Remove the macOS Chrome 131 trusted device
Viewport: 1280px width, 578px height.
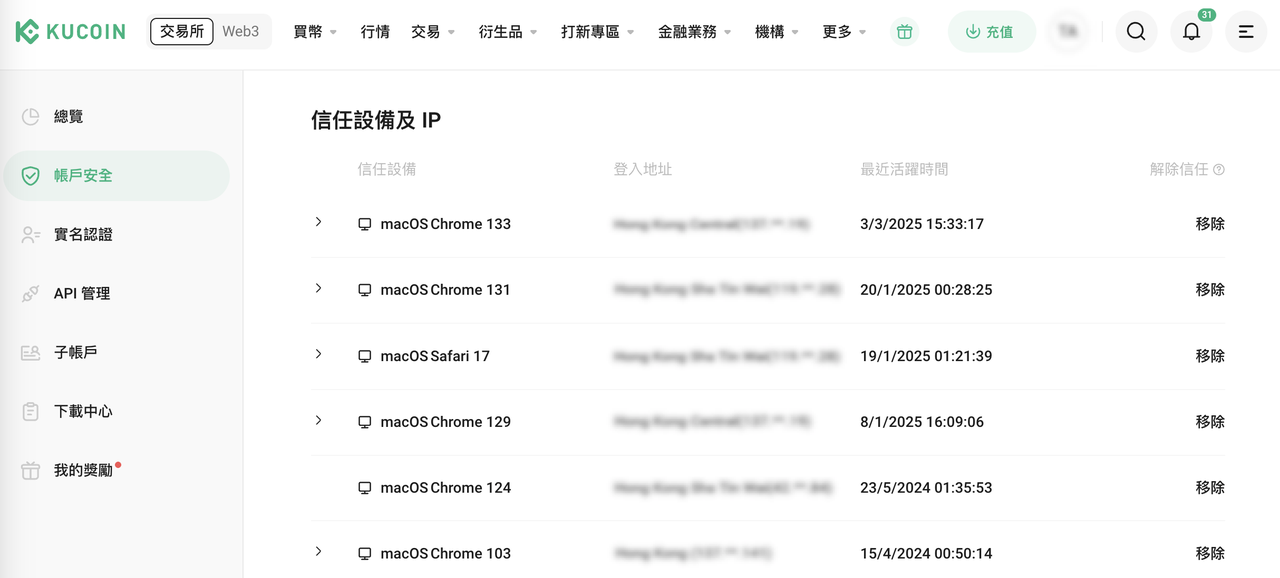(x=1209, y=290)
